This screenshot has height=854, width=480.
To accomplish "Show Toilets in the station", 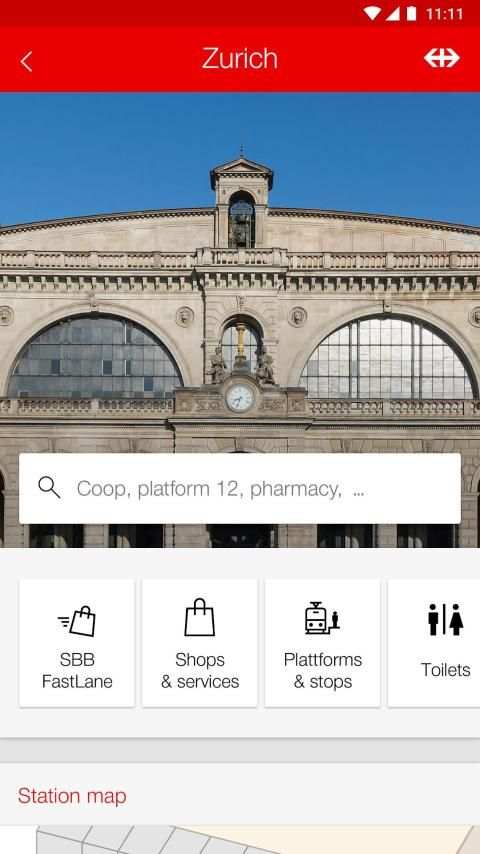I will pos(434,643).
